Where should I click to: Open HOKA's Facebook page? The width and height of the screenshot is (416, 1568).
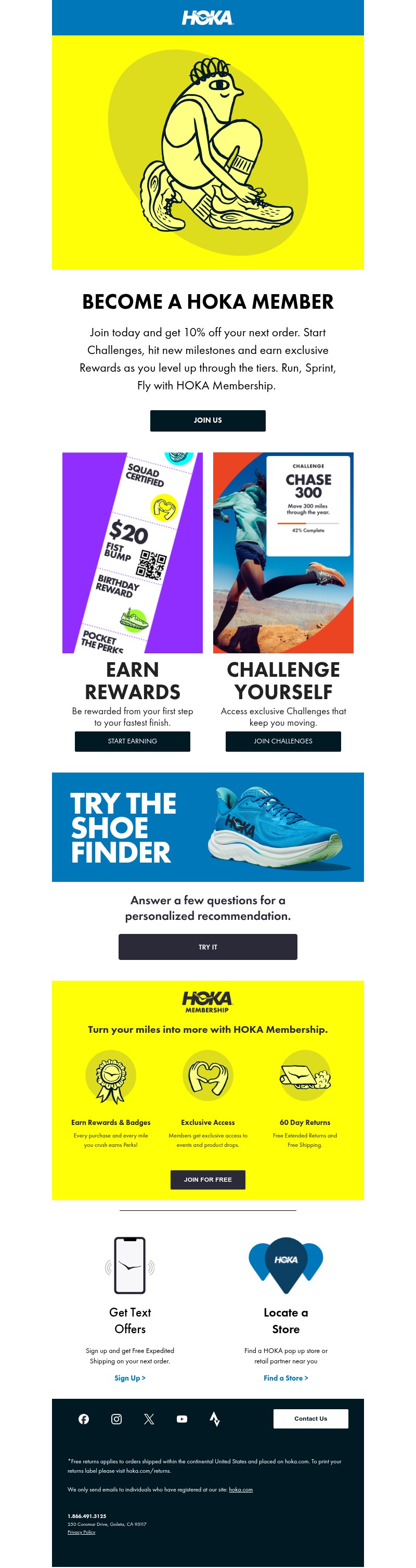coord(84,1419)
